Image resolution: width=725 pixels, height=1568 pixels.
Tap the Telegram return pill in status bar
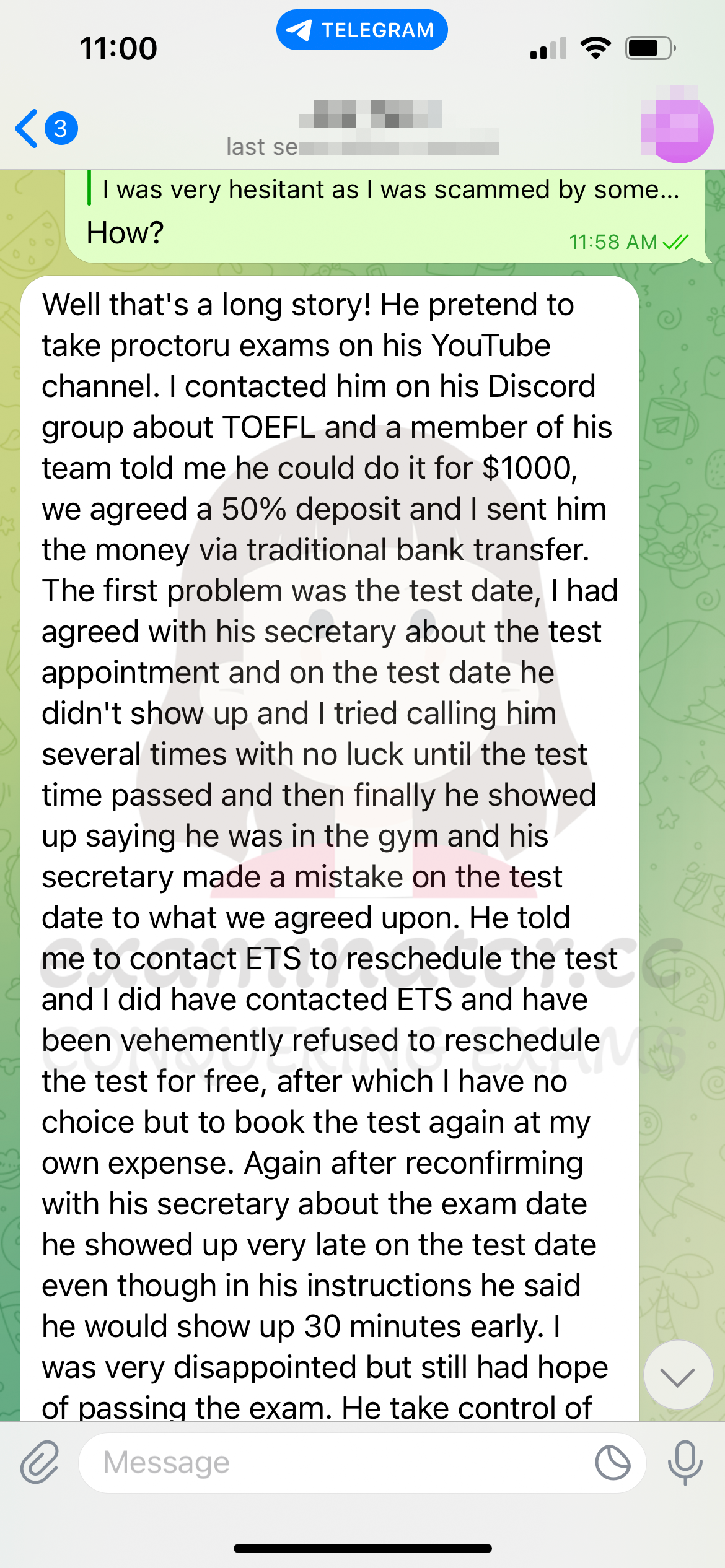click(362, 30)
